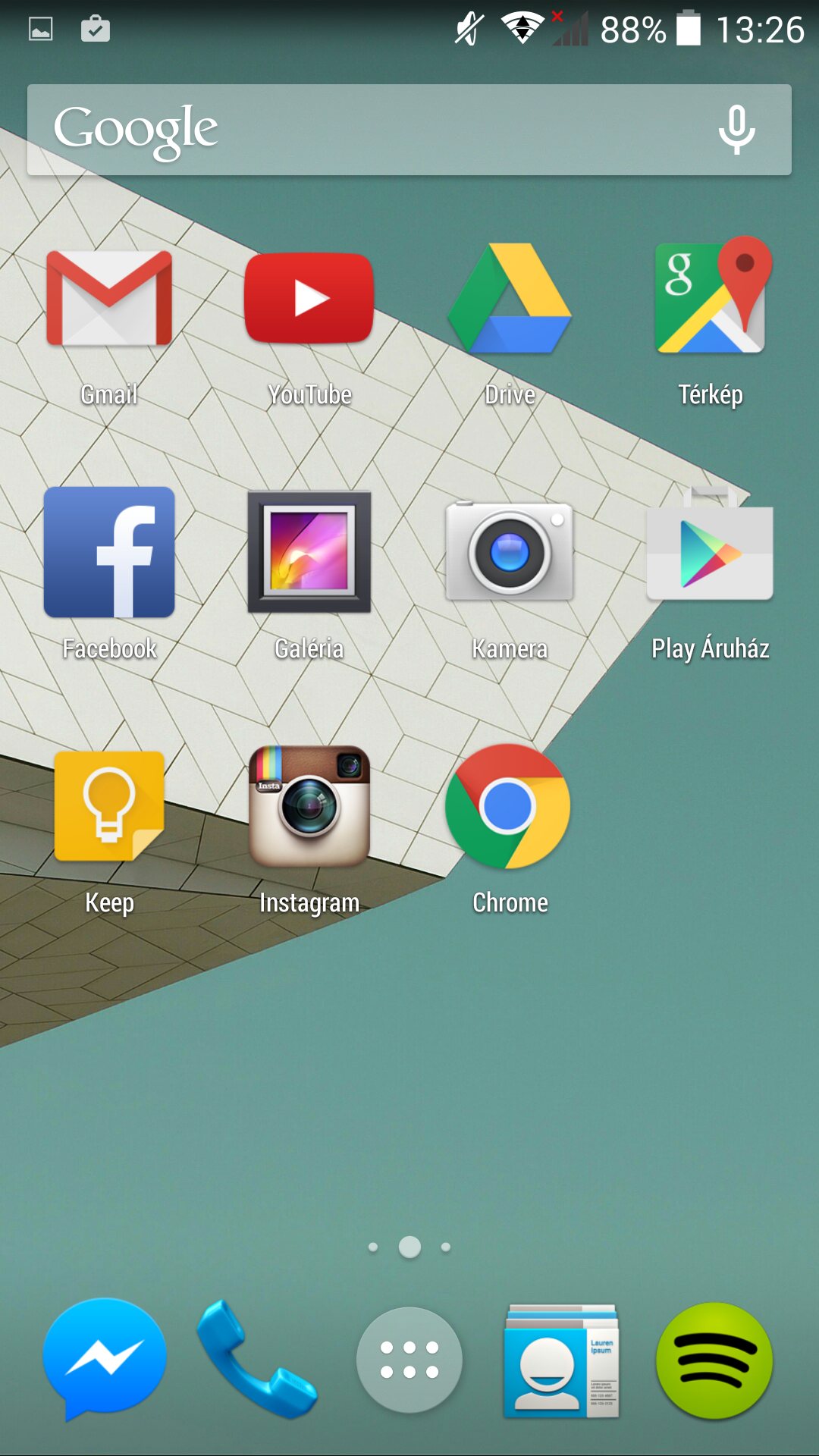Image resolution: width=819 pixels, height=1456 pixels.
Task: Launch Spotify from the dock
Action: pos(714,1360)
